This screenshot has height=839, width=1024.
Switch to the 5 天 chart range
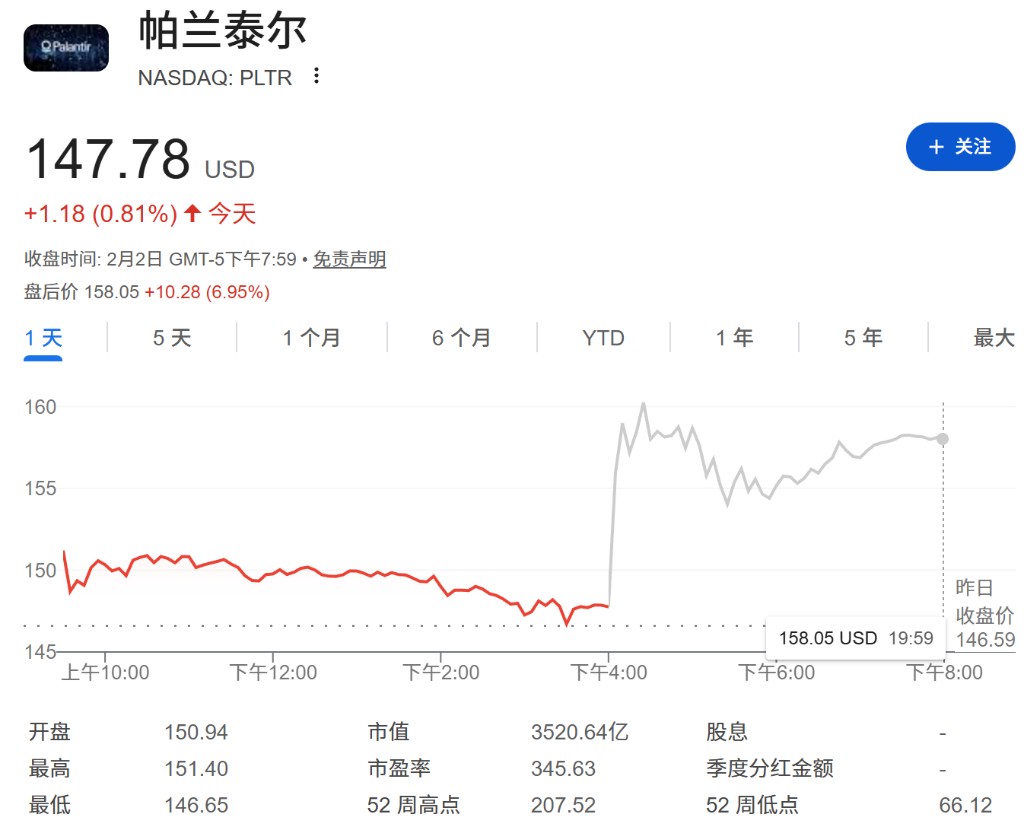click(171, 338)
